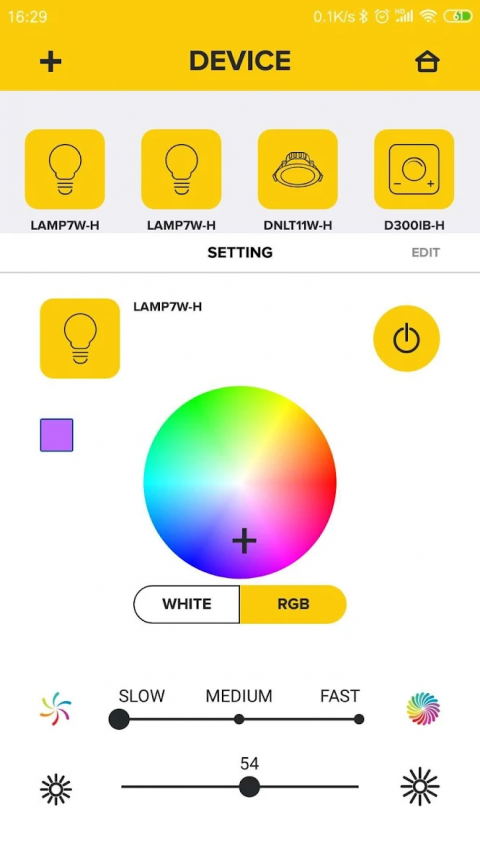Adjust the brightness slider at 54
Viewport: 480px width, 853px height.
coord(249,787)
